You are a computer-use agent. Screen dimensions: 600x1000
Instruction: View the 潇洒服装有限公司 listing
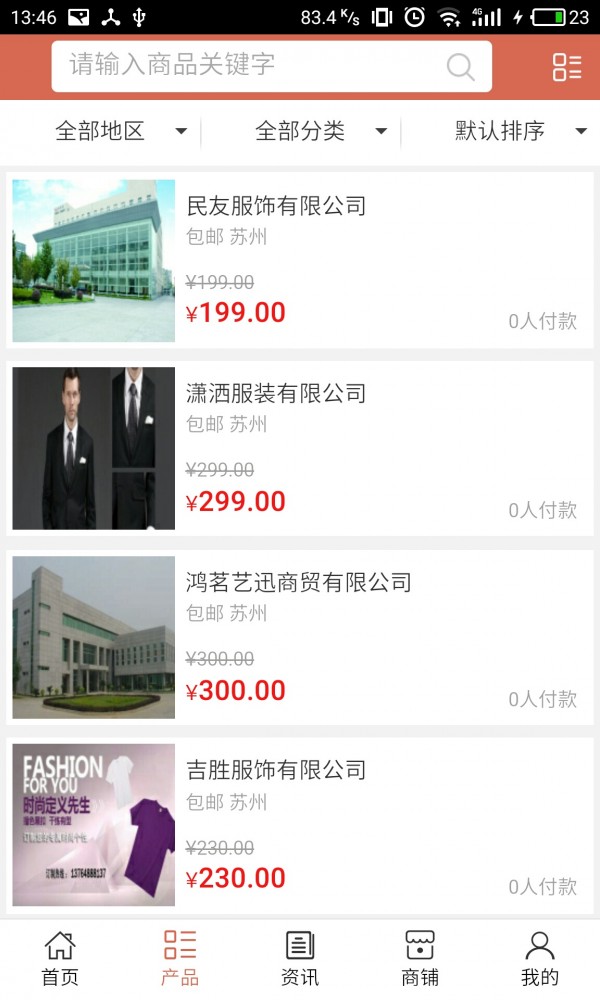(300, 448)
